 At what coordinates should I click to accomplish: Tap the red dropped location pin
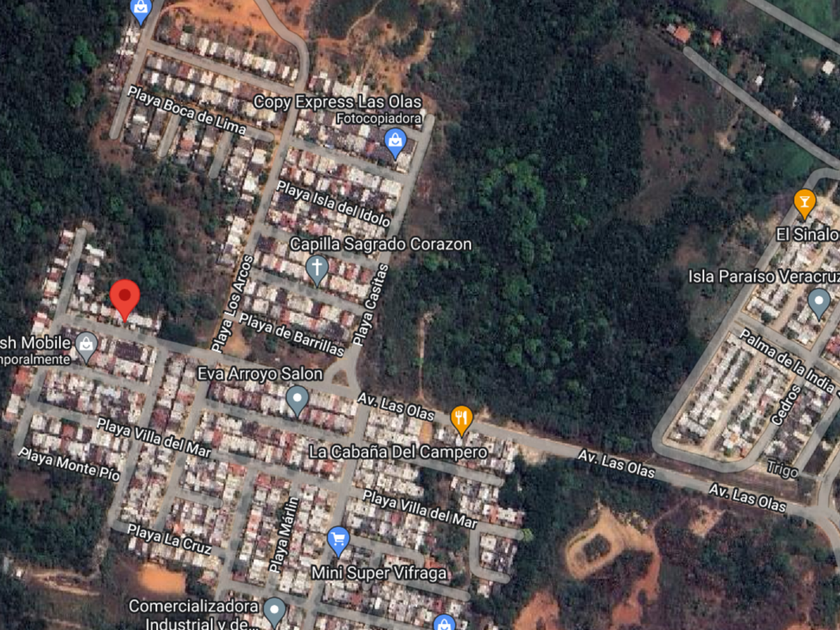tap(125, 300)
